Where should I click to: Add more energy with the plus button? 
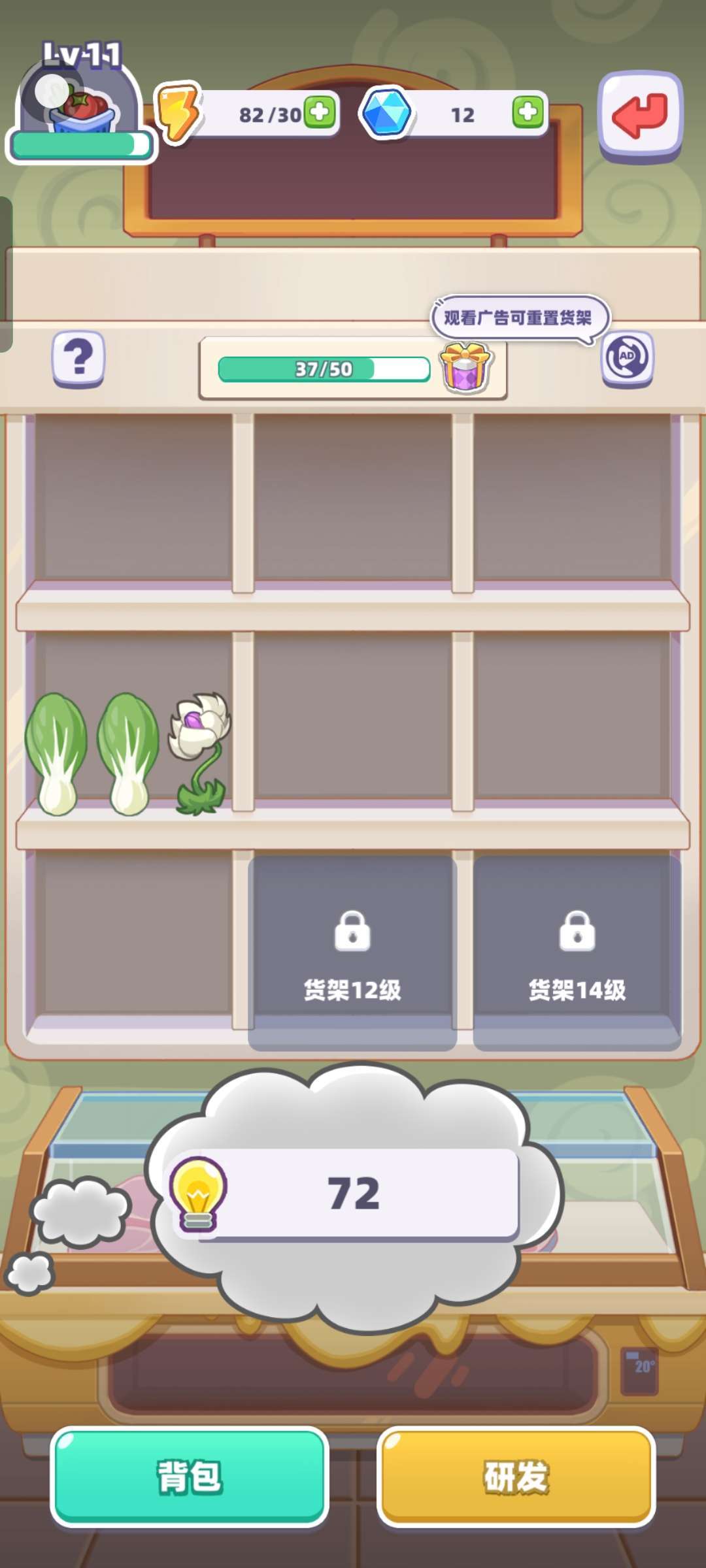320,112
